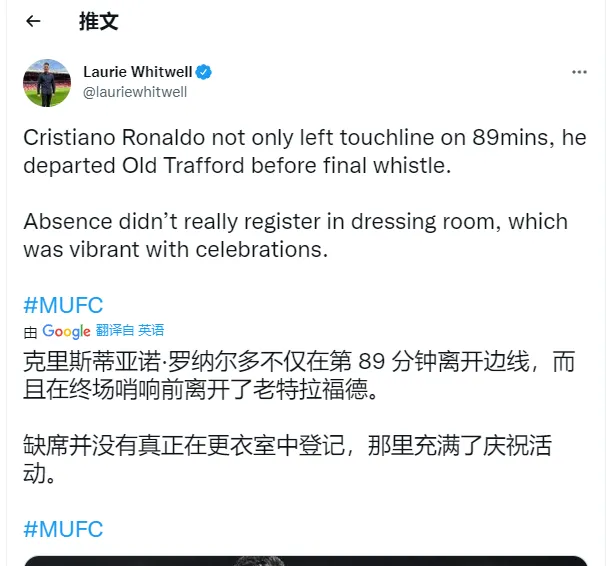Open the tweet's three-dot overflow menu
The image size is (606, 566).
pos(579,73)
